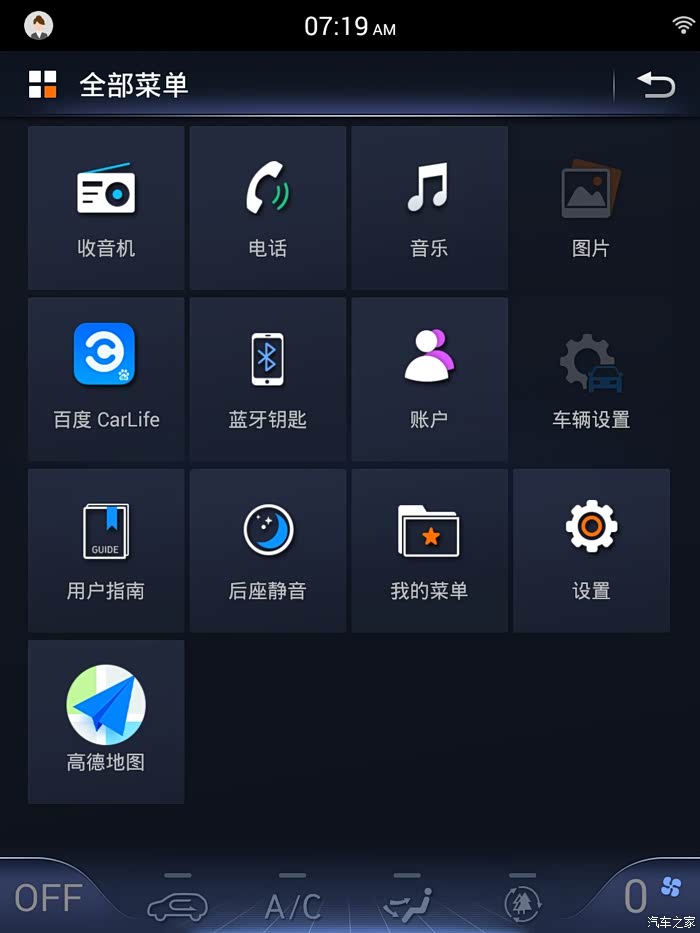Open the 账户 account page

[429, 379]
